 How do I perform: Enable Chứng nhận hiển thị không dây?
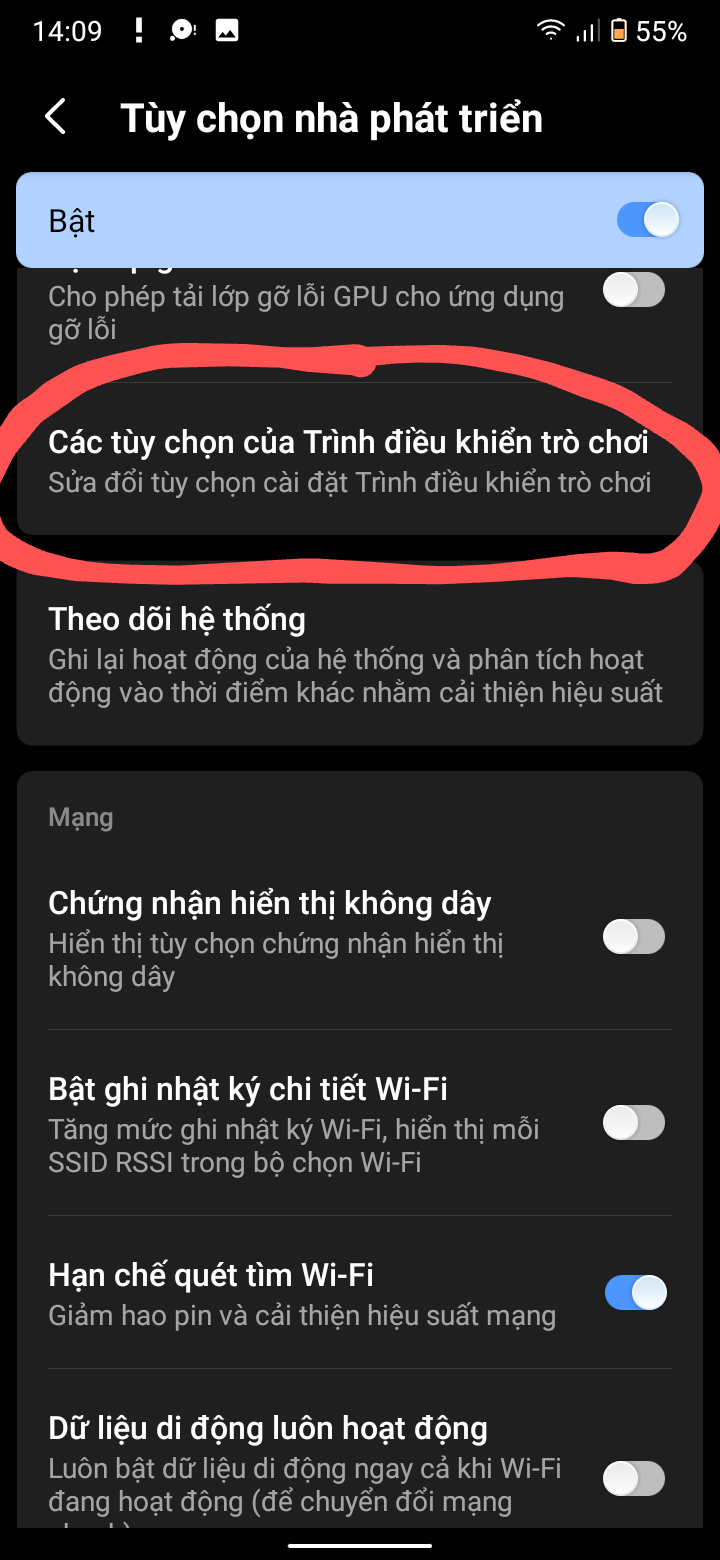tap(634, 937)
